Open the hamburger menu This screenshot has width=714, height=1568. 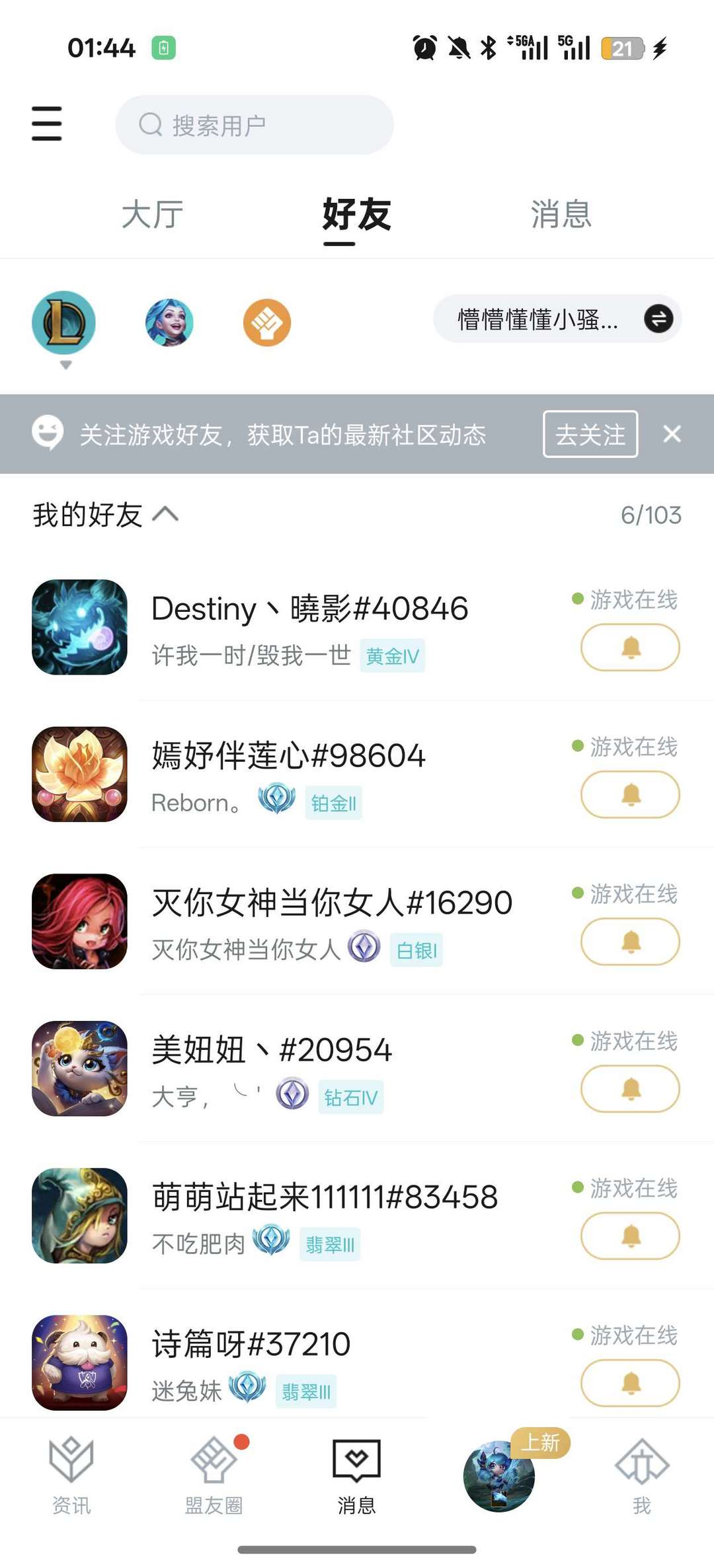coord(47,124)
